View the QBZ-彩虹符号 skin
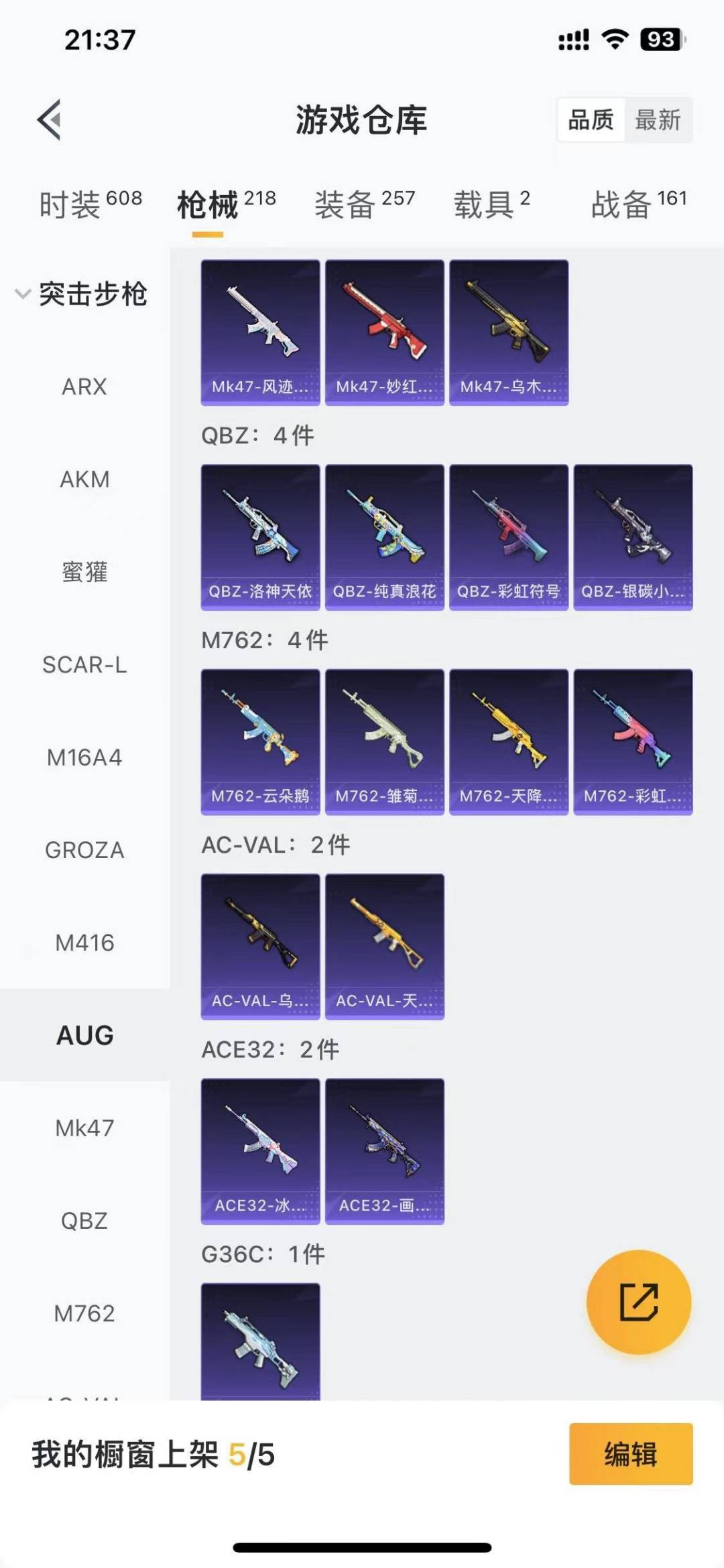724x1568 pixels. [508, 537]
